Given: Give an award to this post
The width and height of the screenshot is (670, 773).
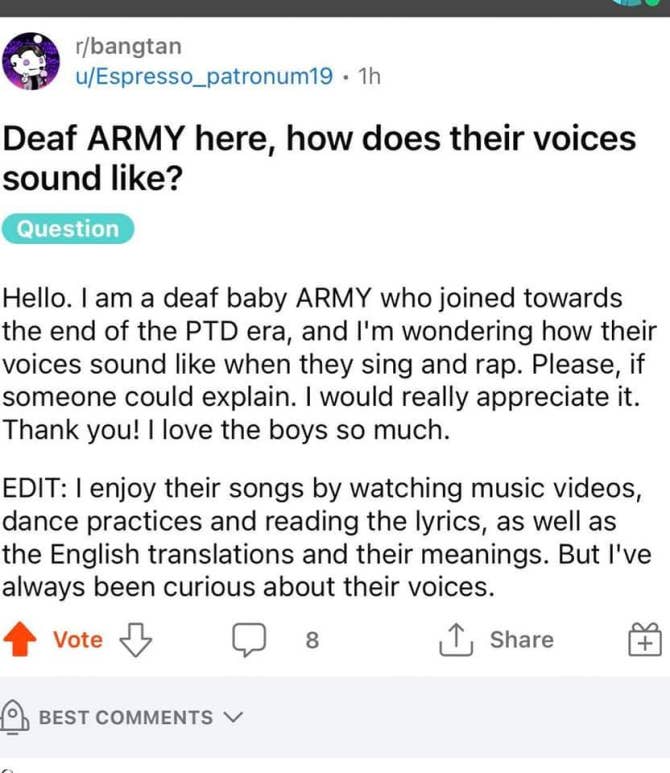Looking at the screenshot, I should pos(645,640).
